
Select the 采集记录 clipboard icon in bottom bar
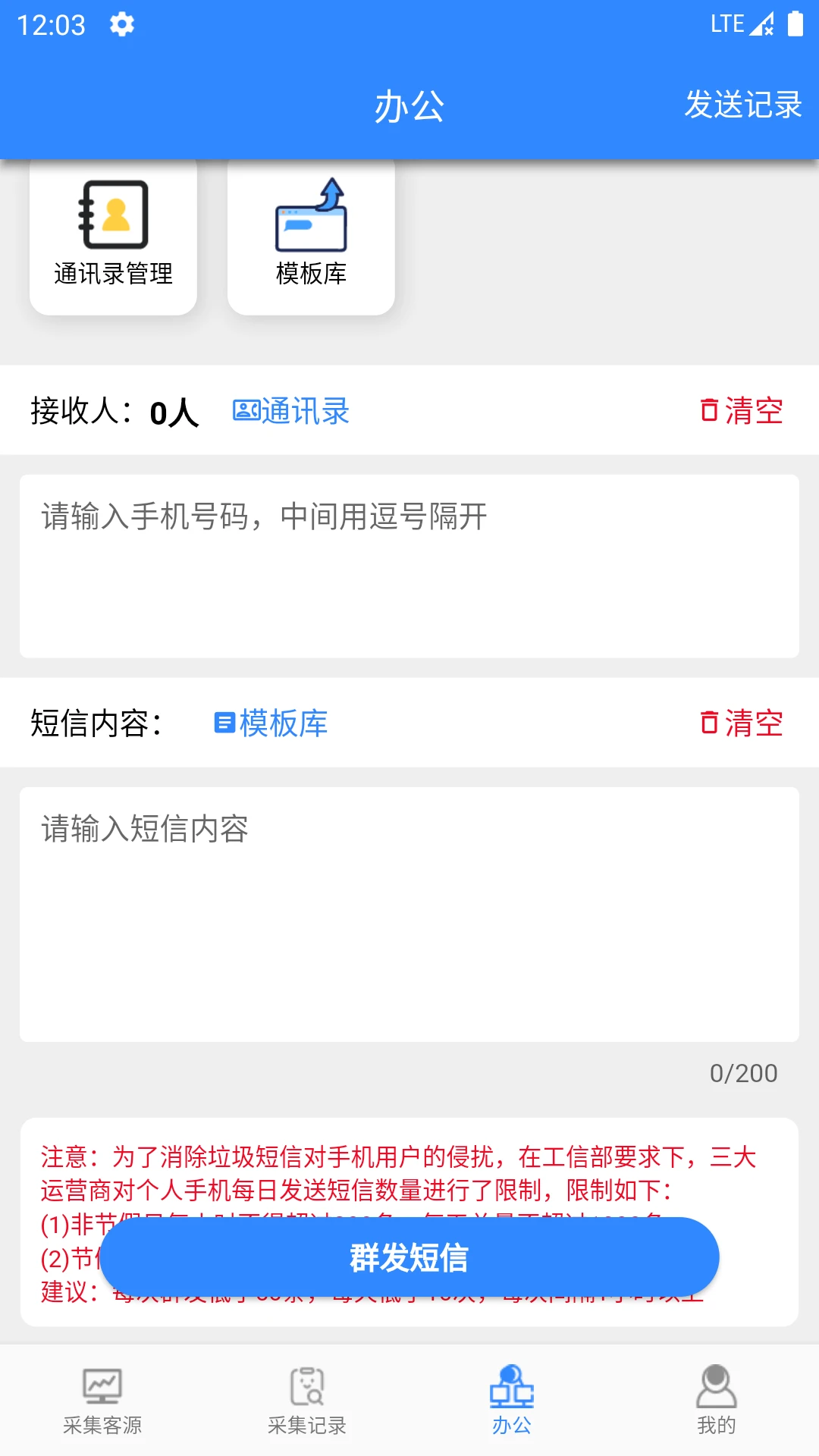tap(307, 1385)
